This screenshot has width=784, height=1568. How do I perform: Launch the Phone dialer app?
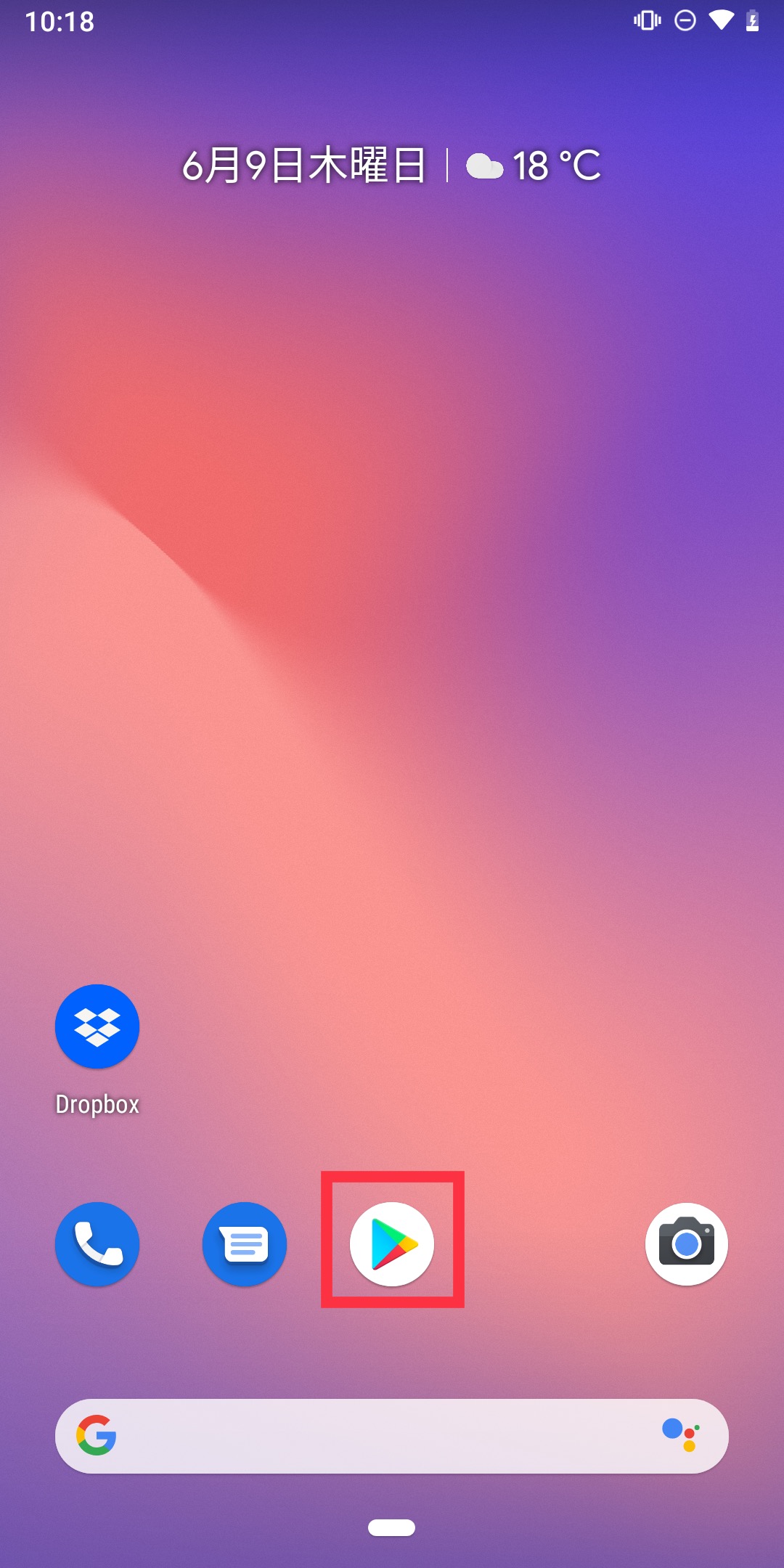pos(97,1244)
